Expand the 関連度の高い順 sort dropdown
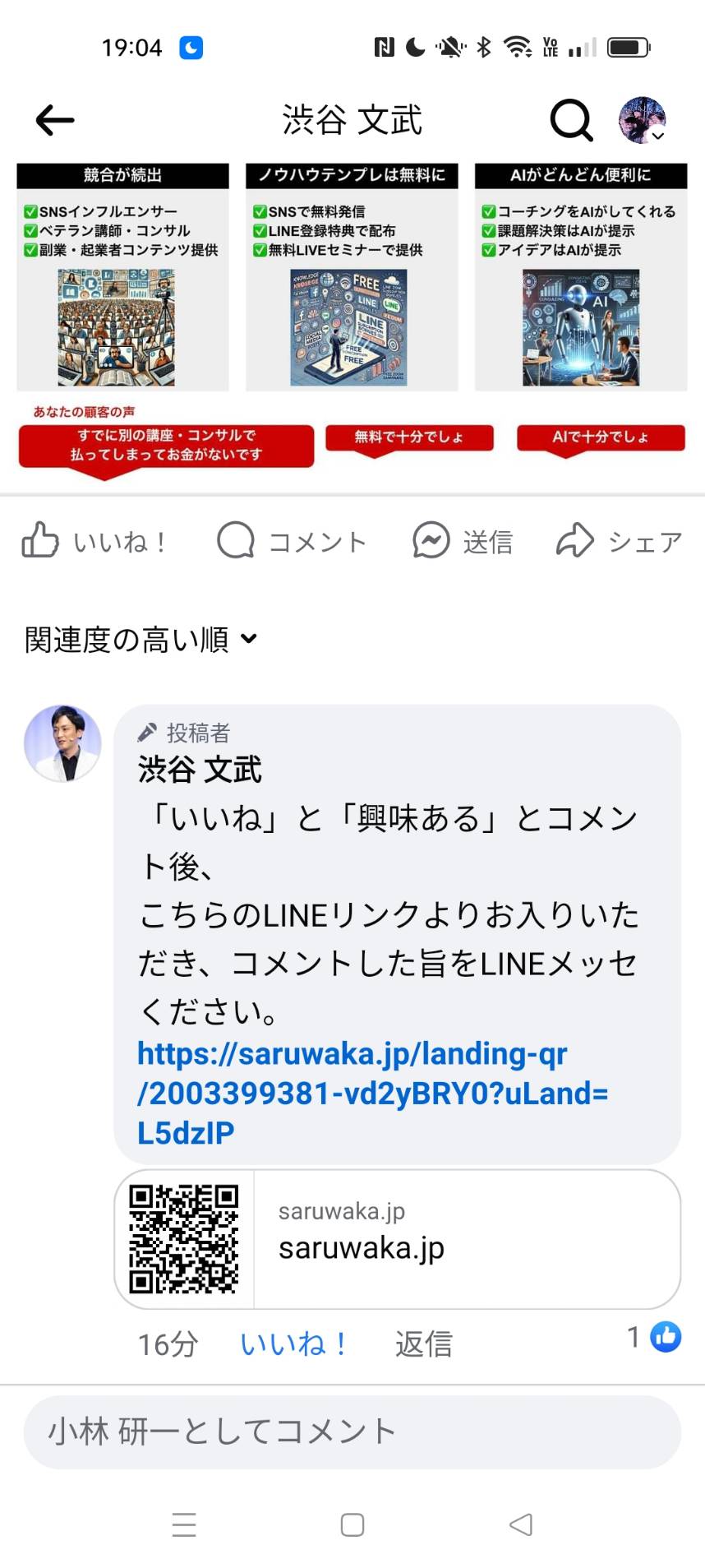 [141, 639]
